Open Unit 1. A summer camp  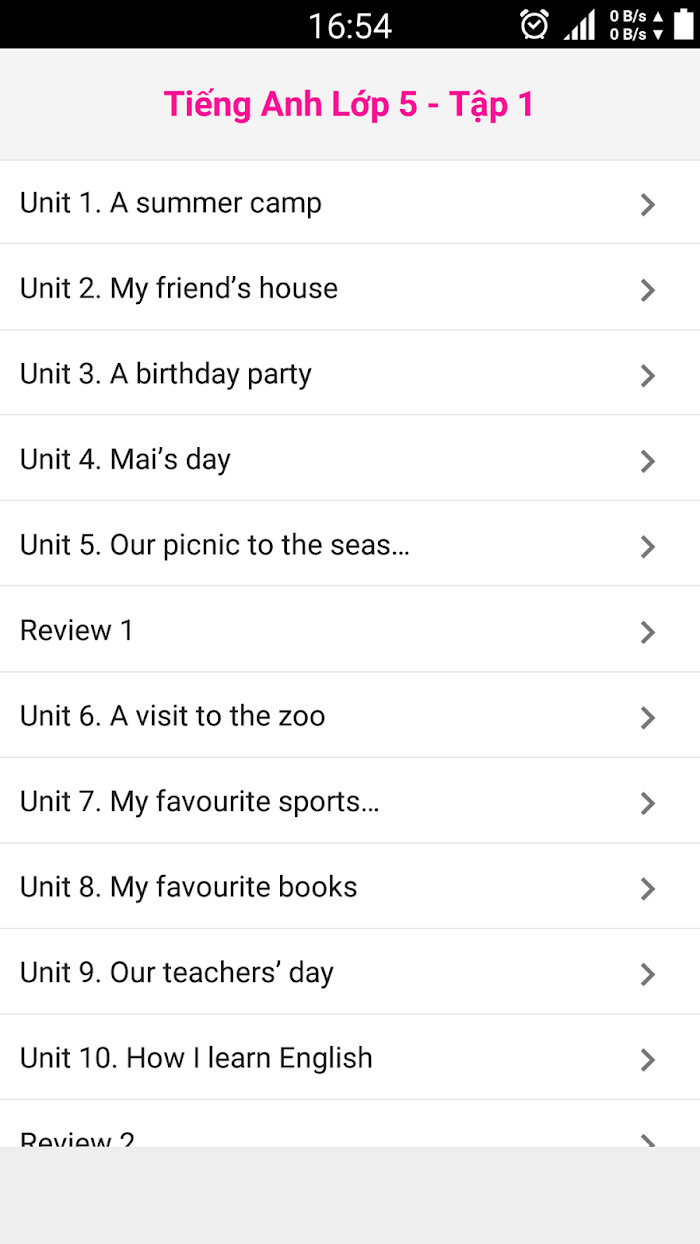click(350, 202)
